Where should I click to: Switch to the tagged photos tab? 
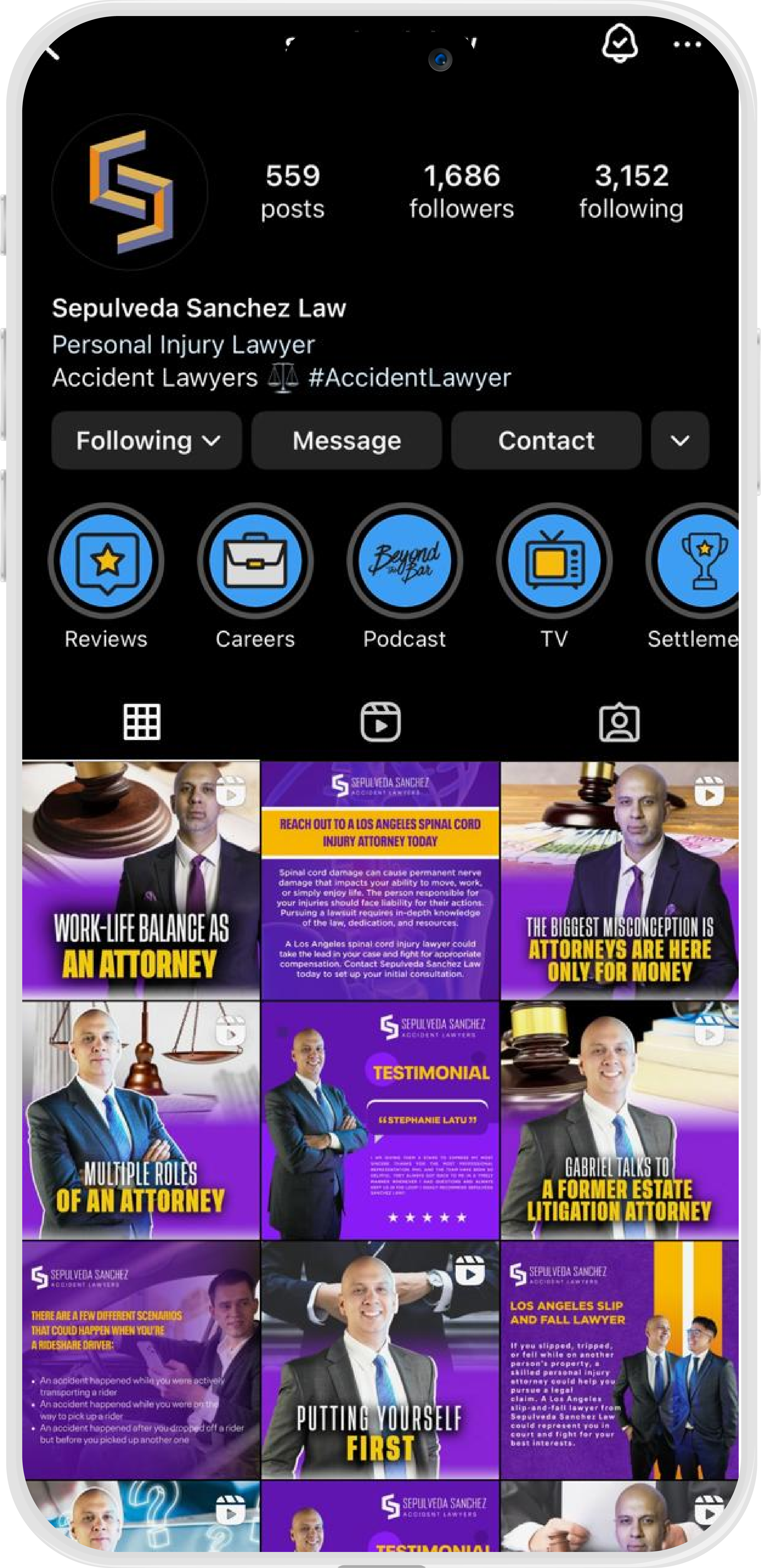point(619,723)
